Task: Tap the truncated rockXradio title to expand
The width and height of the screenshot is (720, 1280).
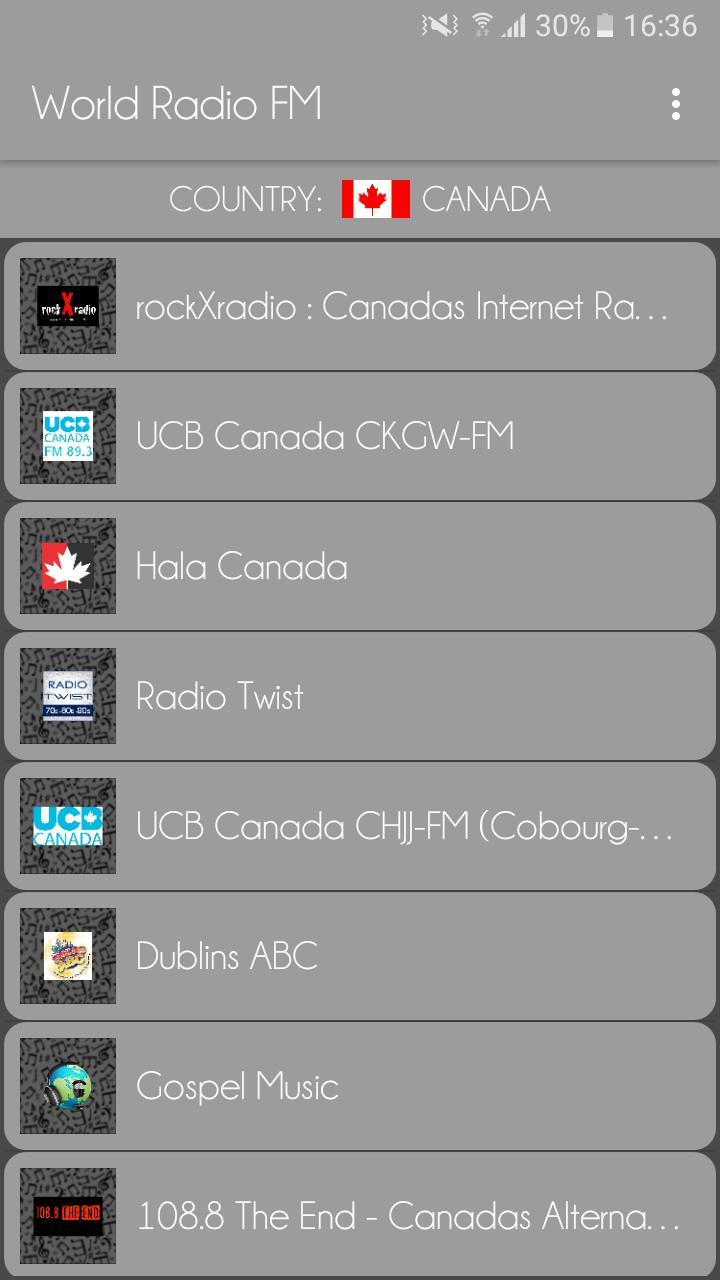Action: point(400,306)
